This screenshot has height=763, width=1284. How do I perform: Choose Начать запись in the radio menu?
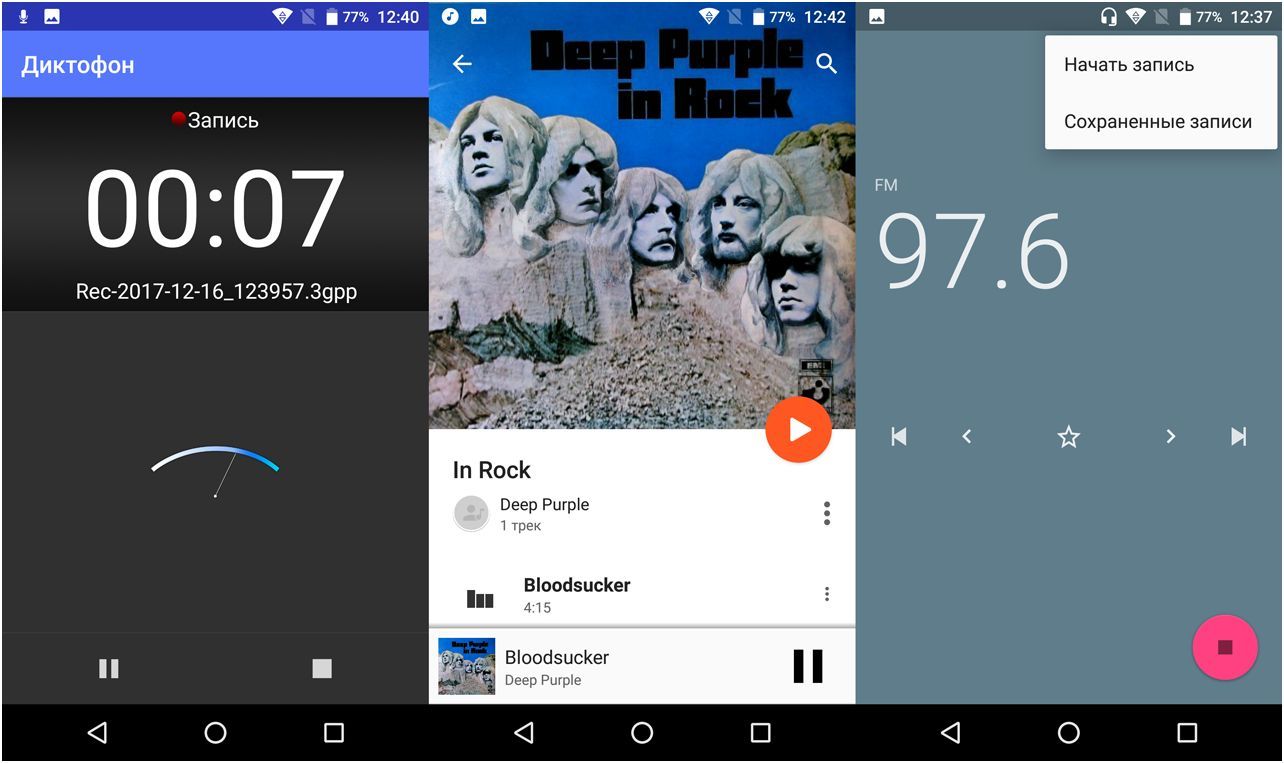tap(1128, 65)
